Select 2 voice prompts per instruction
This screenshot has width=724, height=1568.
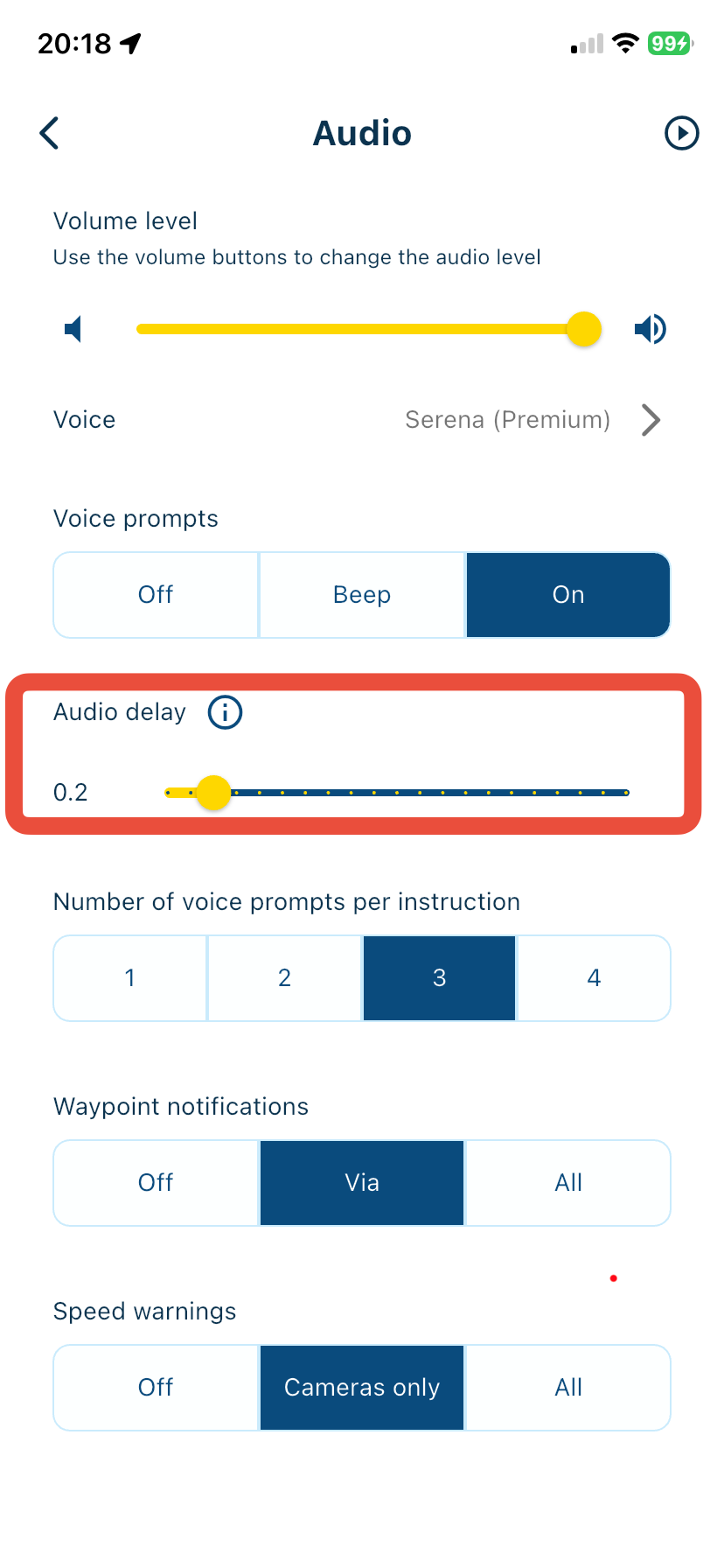coord(285,978)
